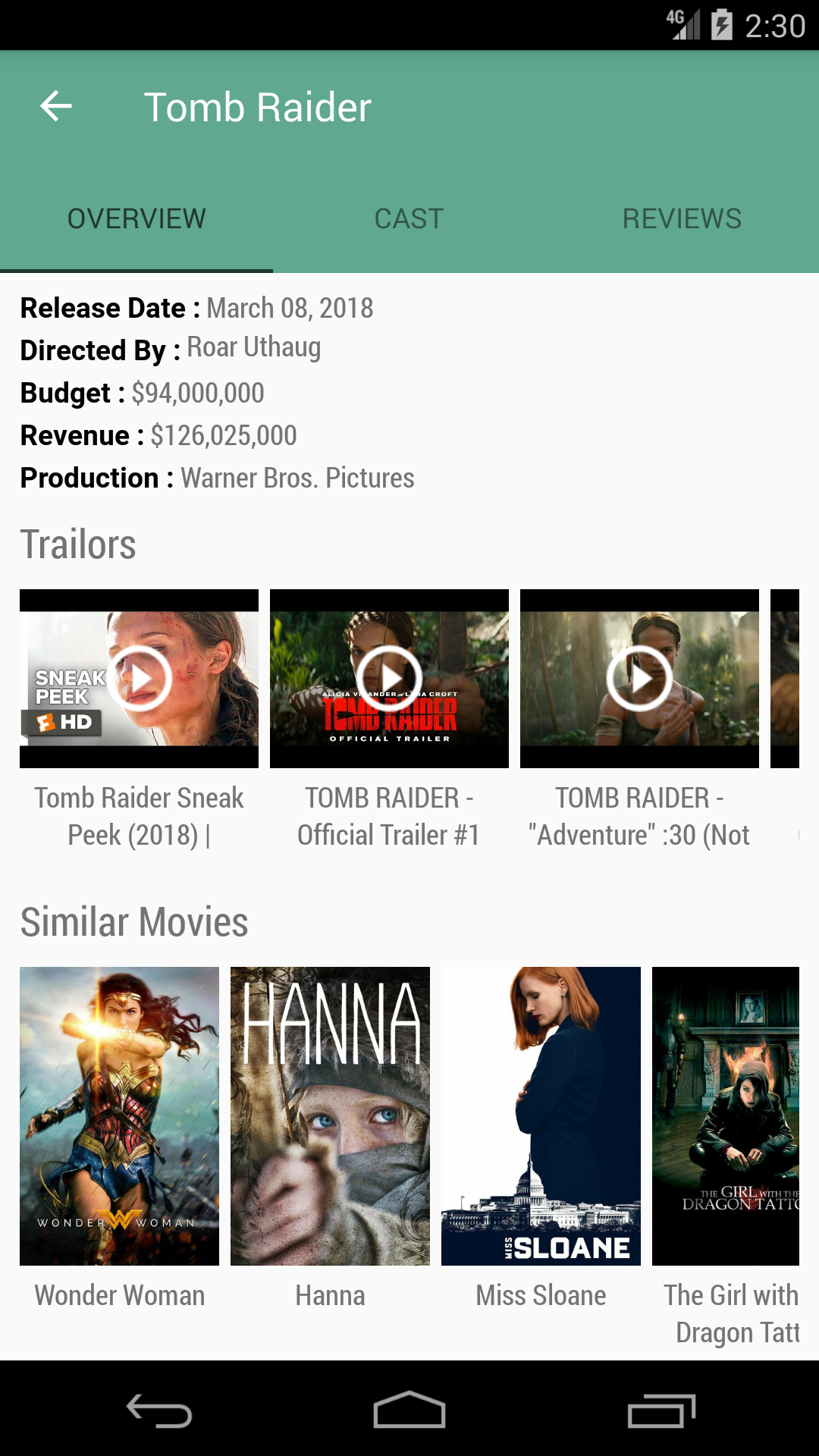Switch to the CAST tab
This screenshot has width=819, height=1456.
(x=409, y=218)
